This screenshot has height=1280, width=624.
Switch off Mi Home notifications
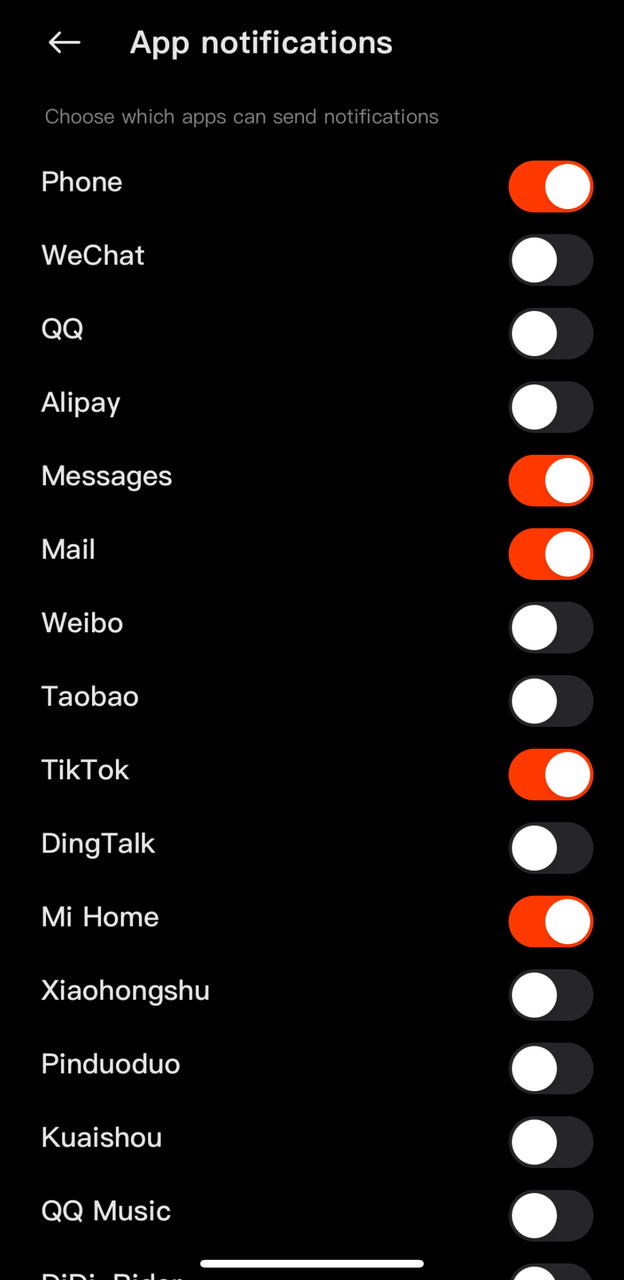[550, 921]
